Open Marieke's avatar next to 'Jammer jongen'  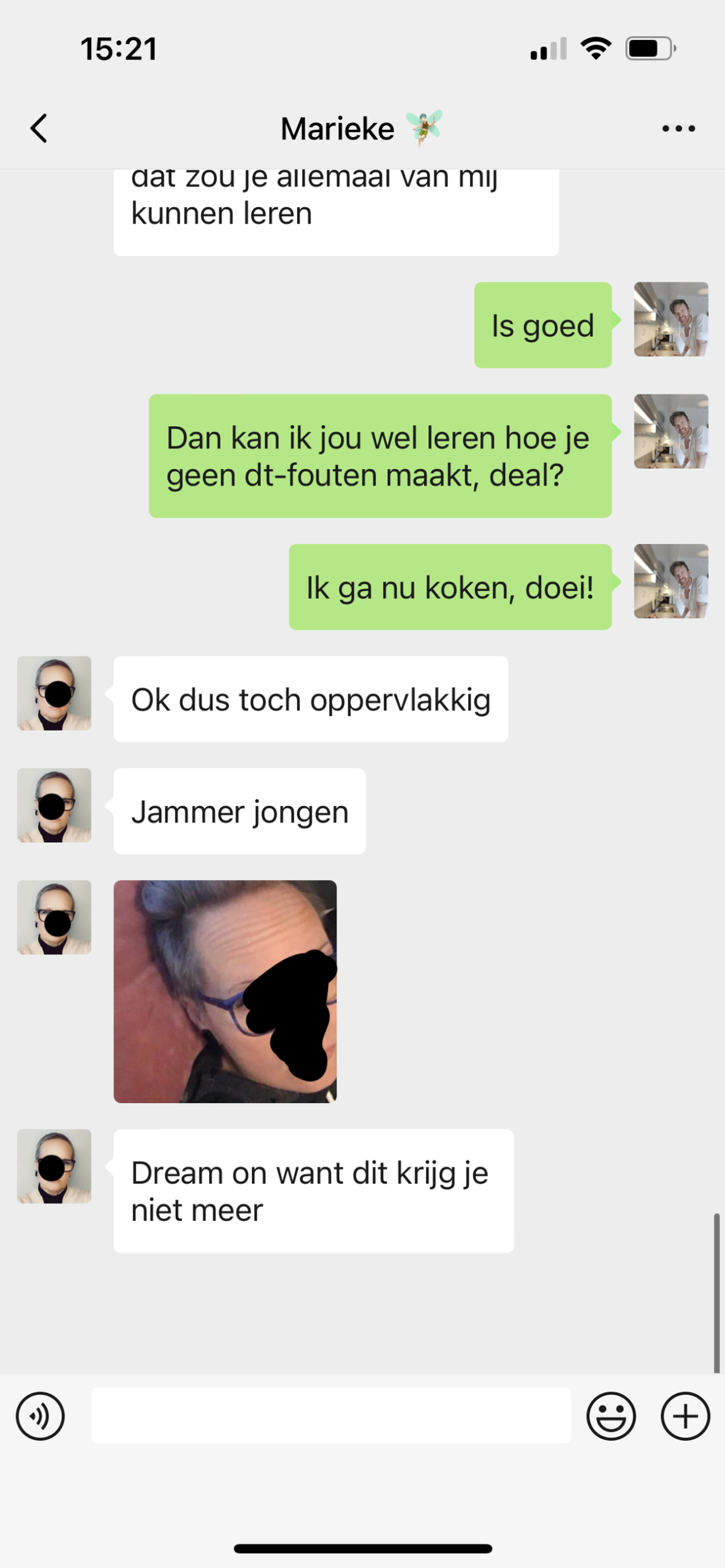(54, 805)
